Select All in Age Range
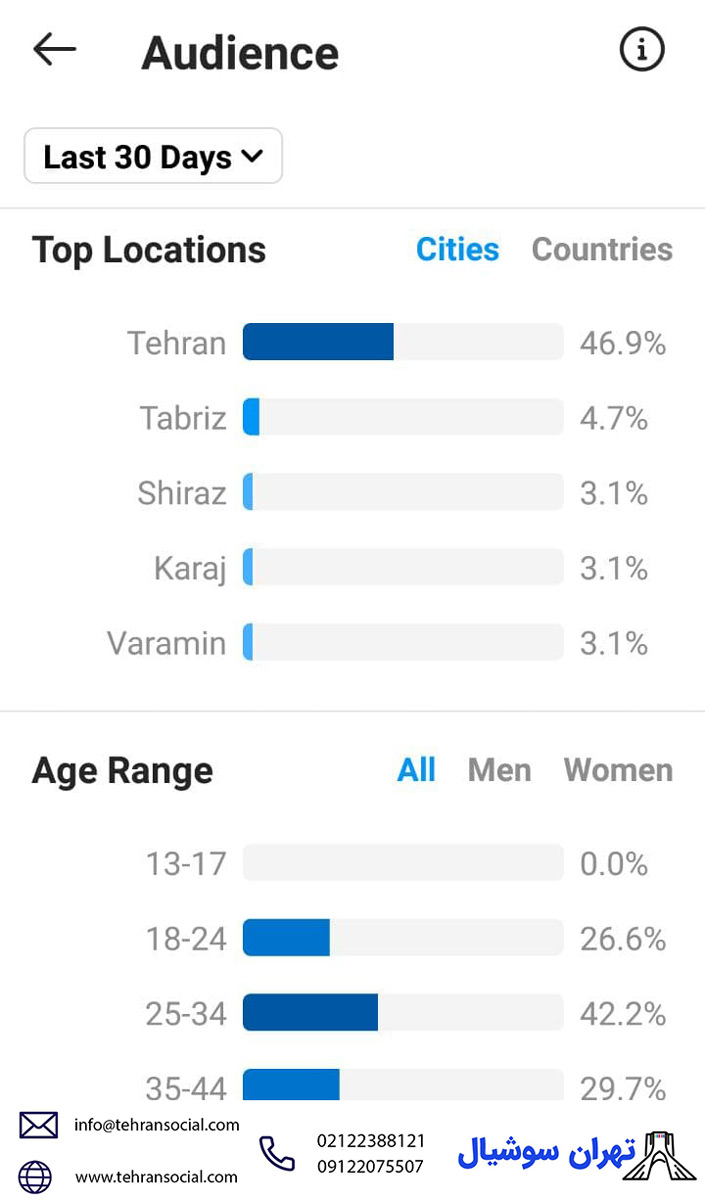Screen dimensions: 705x1200 (416, 770)
